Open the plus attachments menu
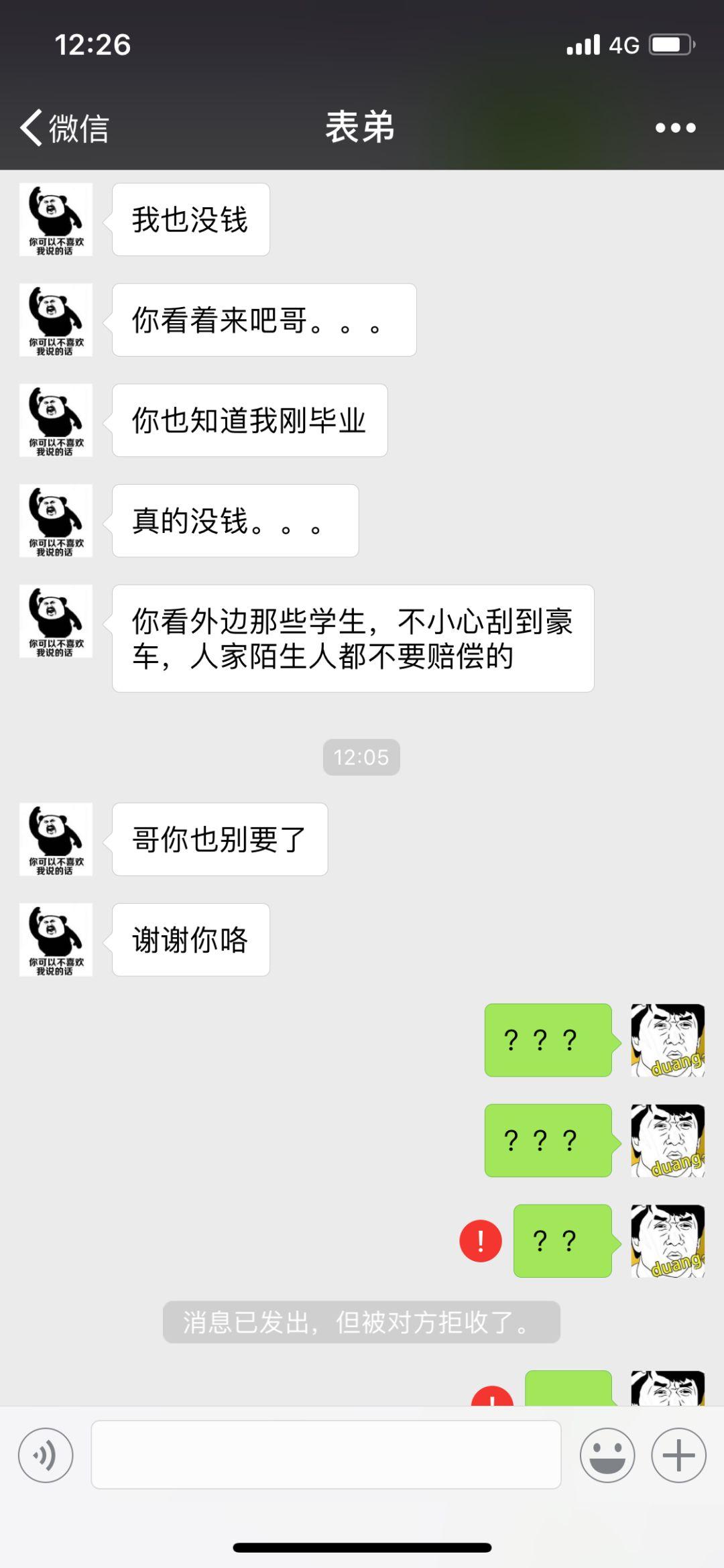The width and height of the screenshot is (724, 1568). (x=679, y=1455)
